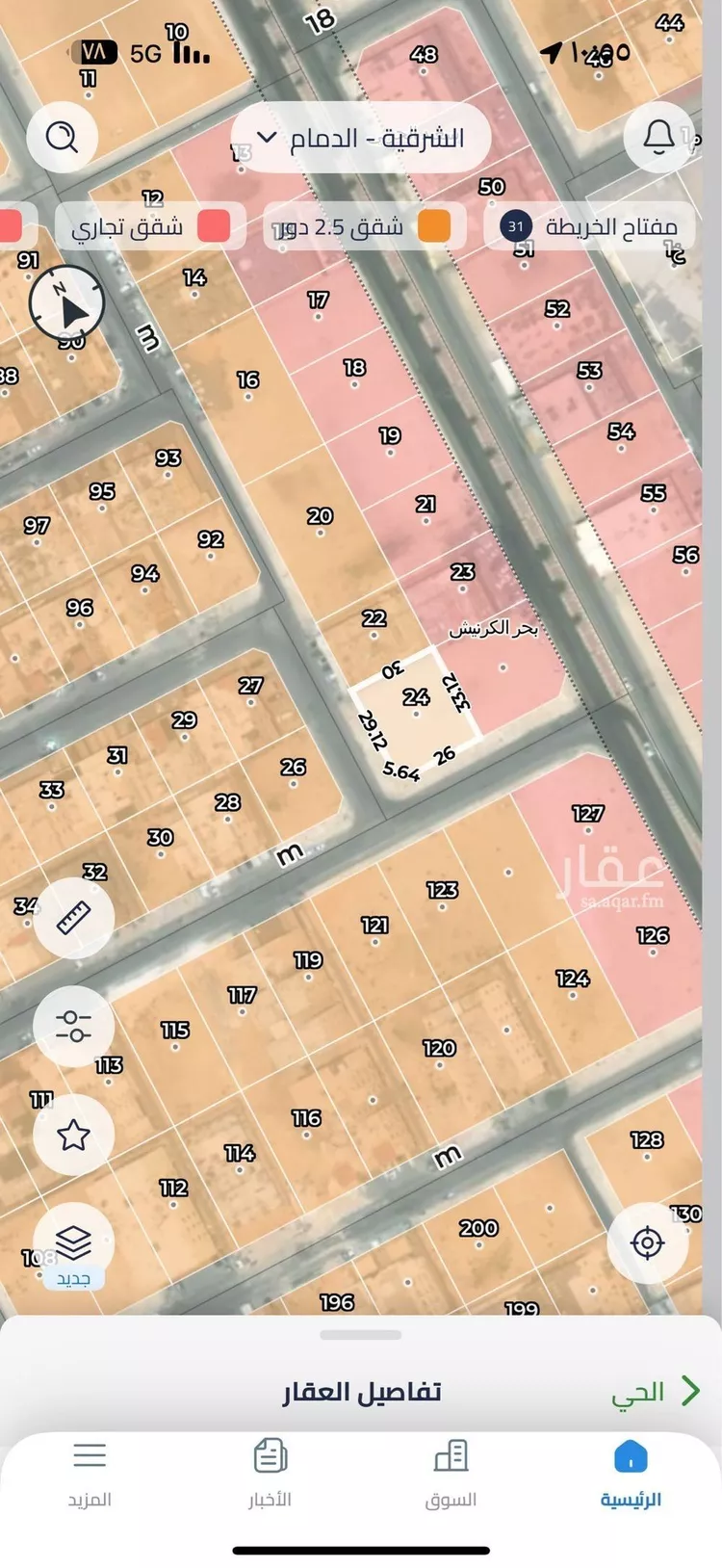Open the map search icon
This screenshot has width=722, height=1568.
[x=63, y=138]
